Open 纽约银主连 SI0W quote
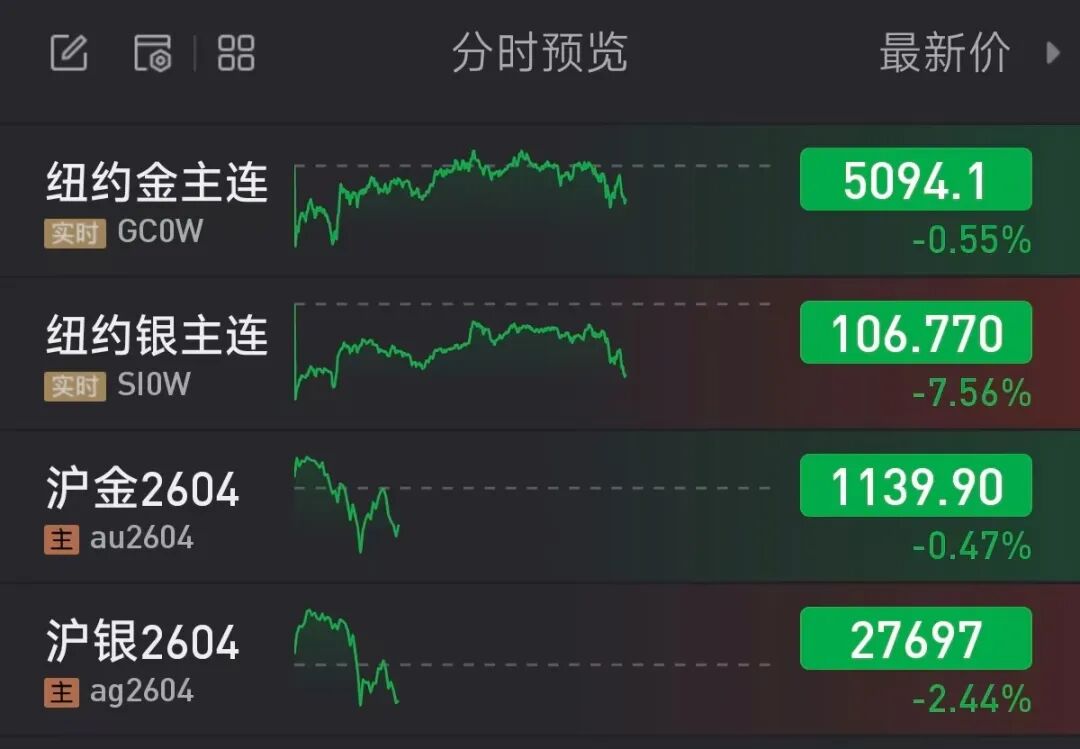1080x749 pixels. [x=158, y=336]
